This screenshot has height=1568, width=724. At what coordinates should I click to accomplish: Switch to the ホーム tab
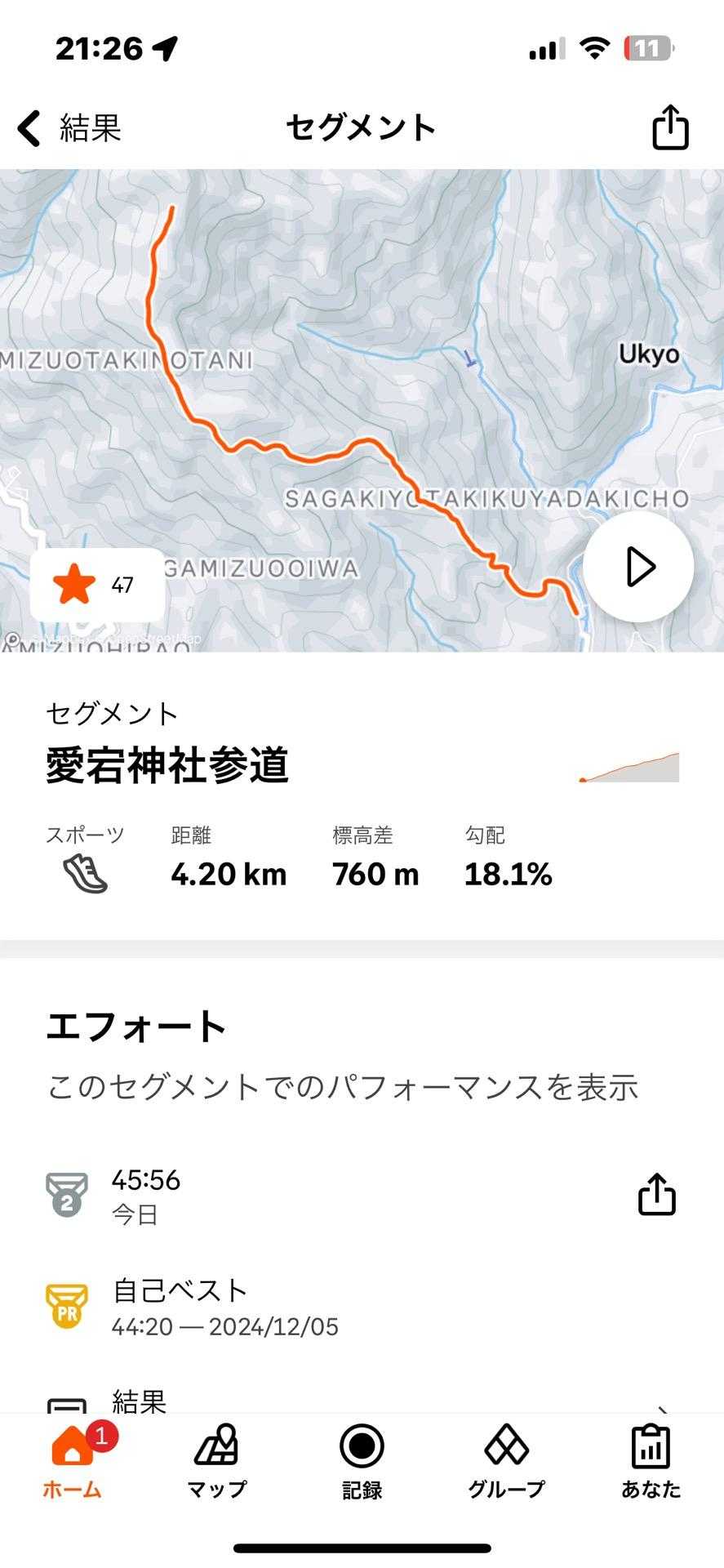(x=72, y=1463)
